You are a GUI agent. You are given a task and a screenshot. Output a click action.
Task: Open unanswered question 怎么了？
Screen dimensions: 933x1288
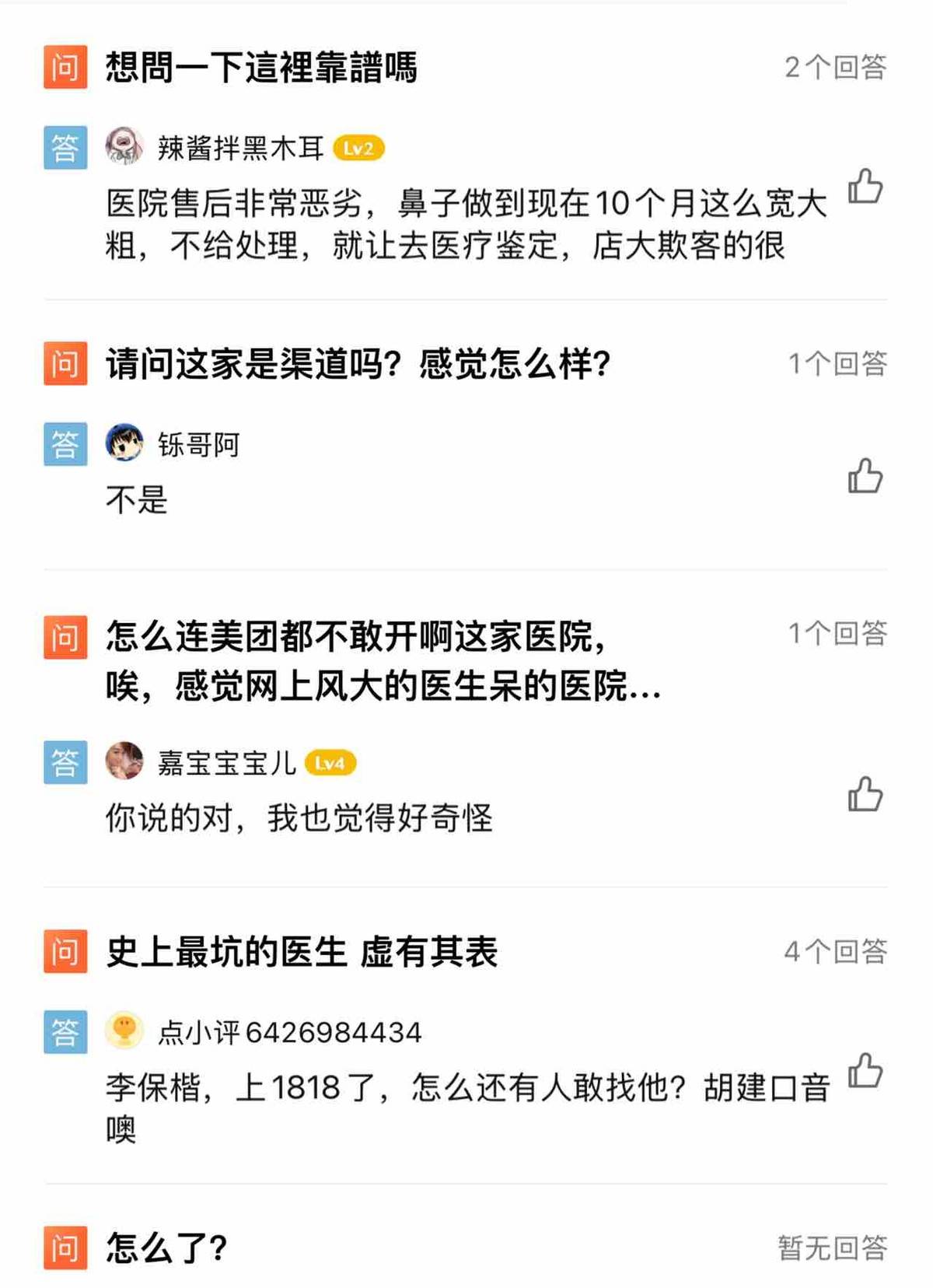pyautogui.click(x=166, y=1248)
